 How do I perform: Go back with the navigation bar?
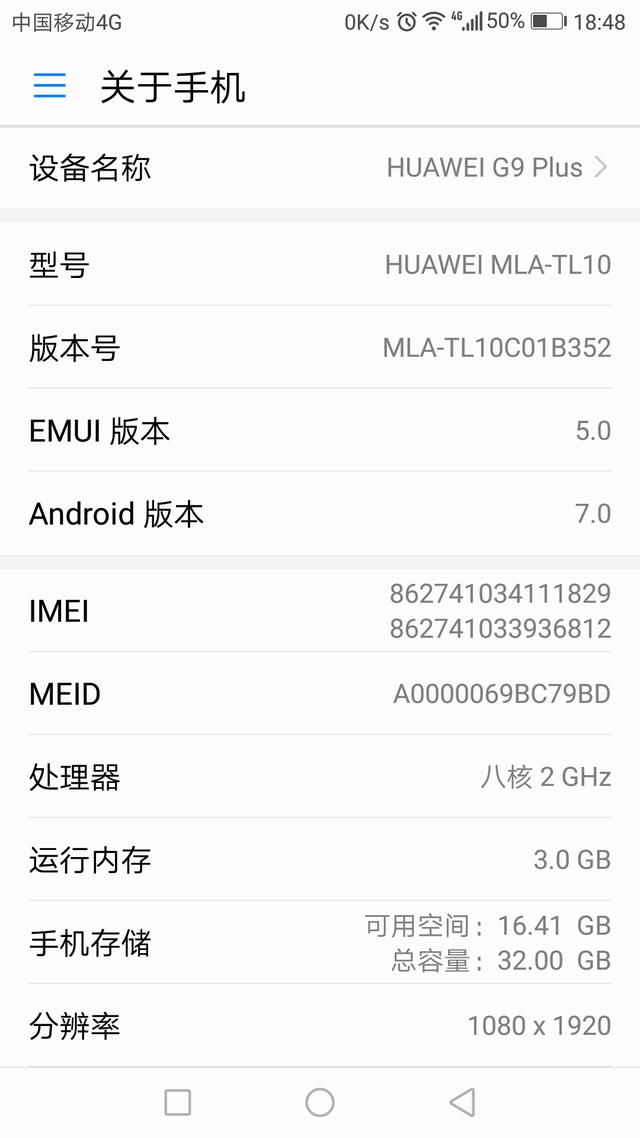click(x=462, y=1102)
